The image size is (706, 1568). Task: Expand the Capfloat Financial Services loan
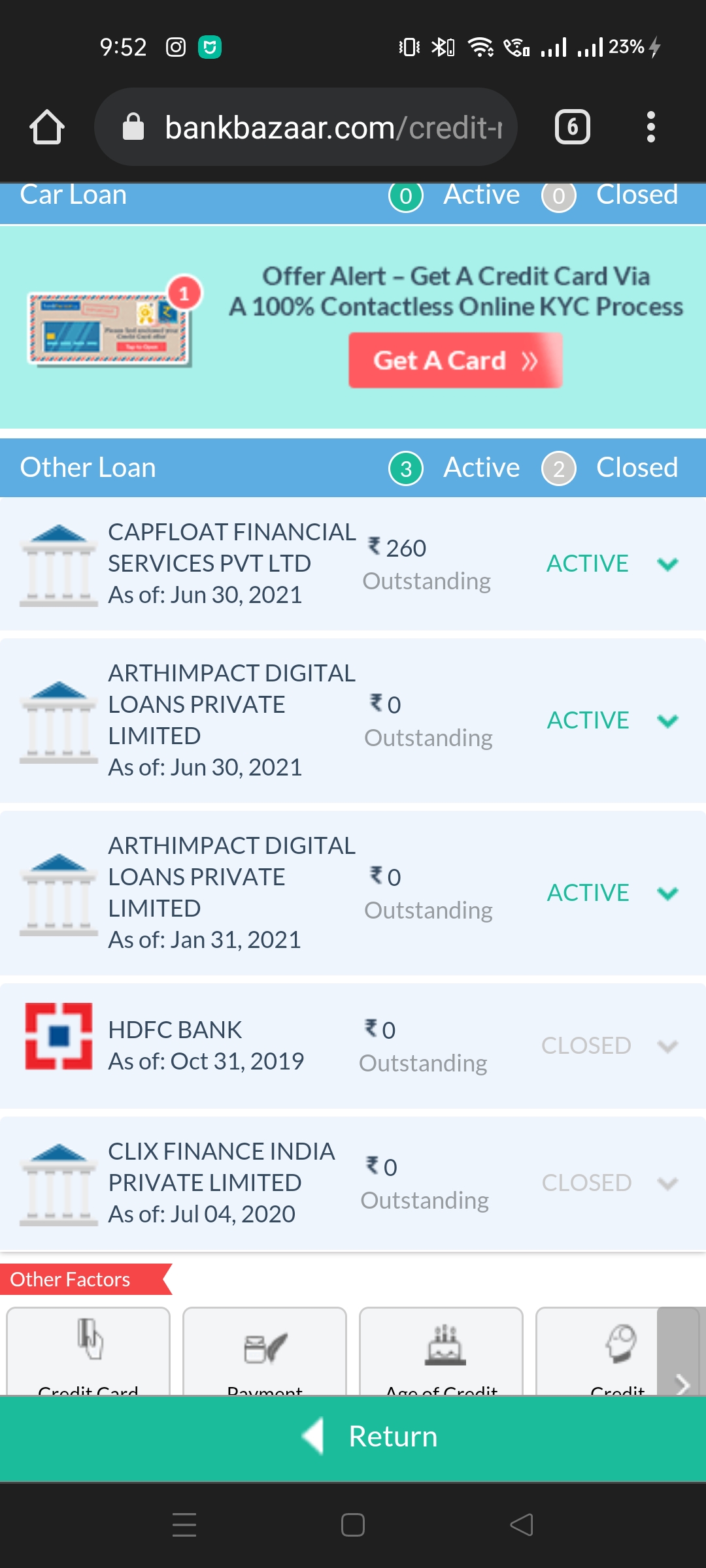click(x=667, y=564)
